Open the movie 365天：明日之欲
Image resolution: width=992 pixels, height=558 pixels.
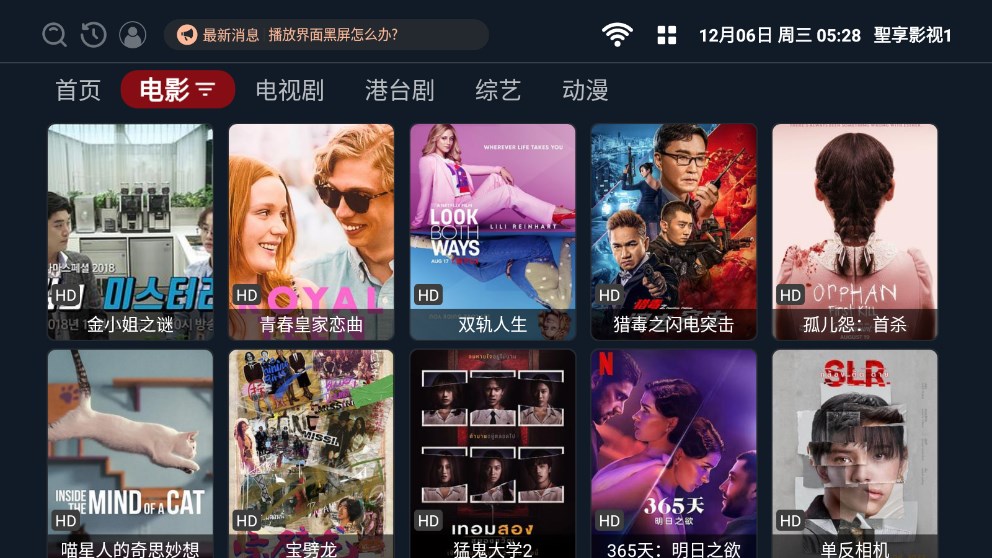point(673,453)
